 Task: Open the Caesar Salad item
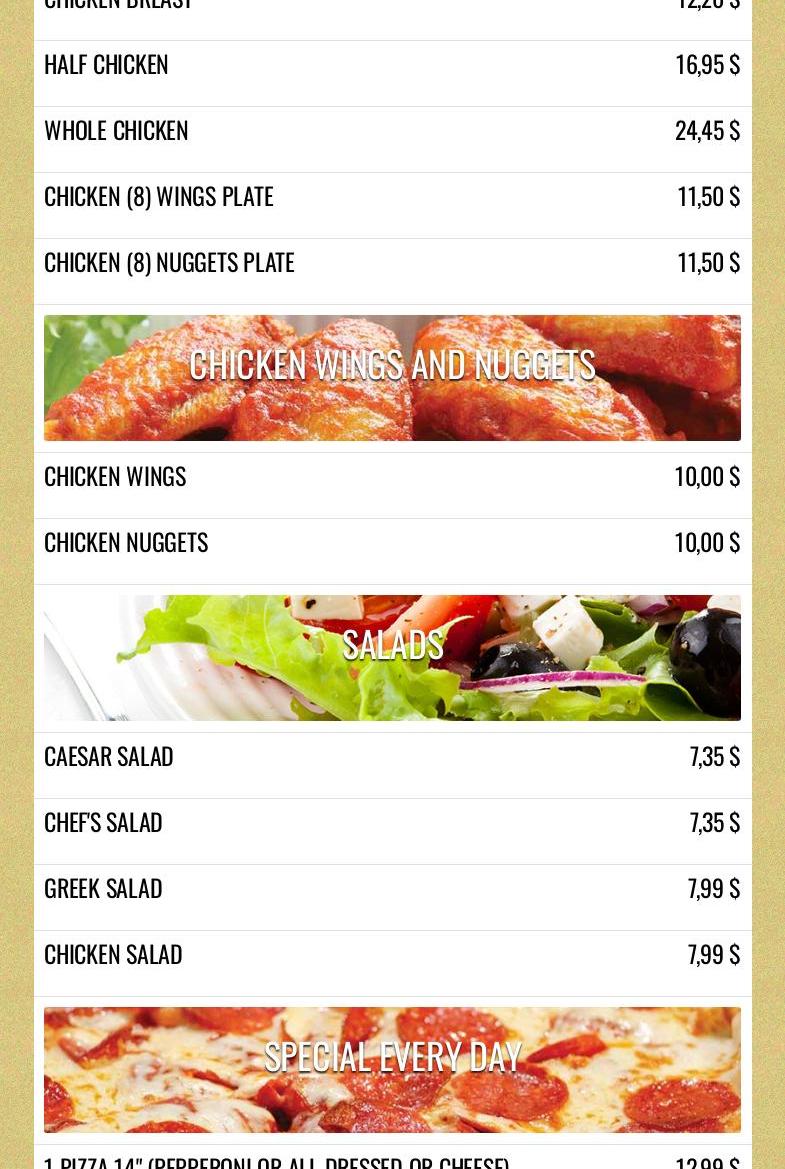coord(108,756)
